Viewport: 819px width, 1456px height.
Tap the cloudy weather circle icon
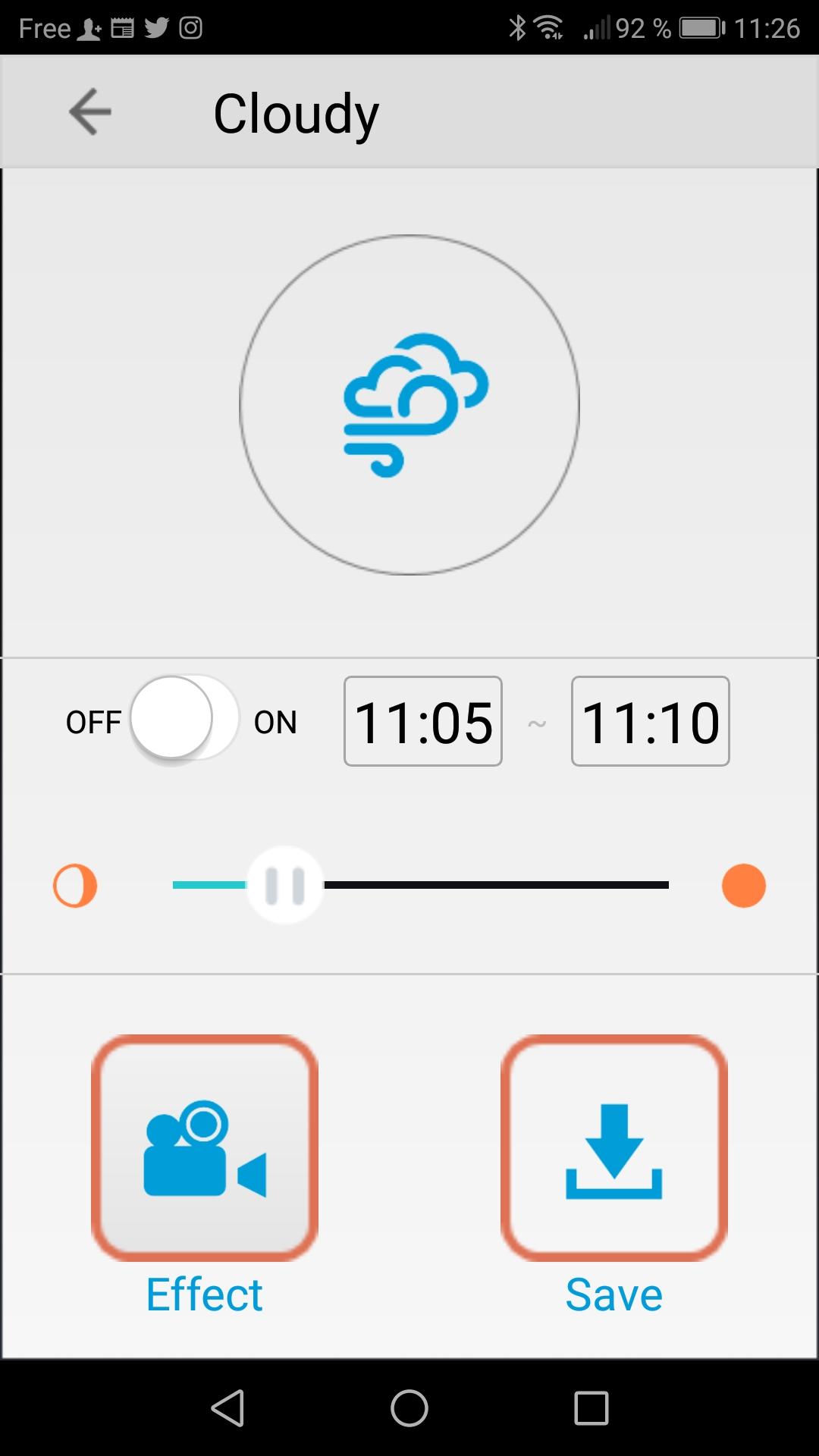click(409, 405)
